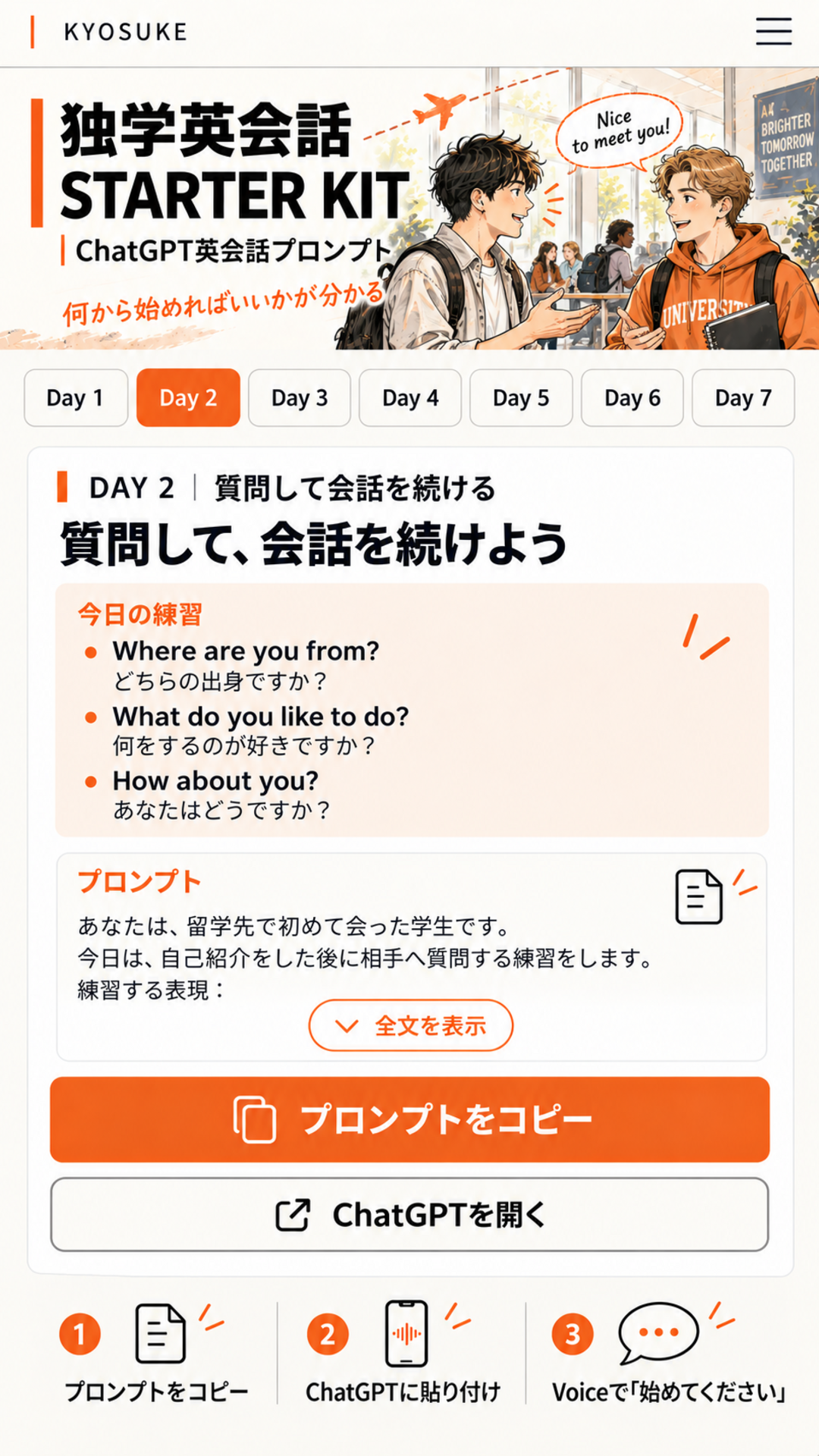819x1456 pixels.
Task: Open the hamburger menu
Action: (x=773, y=32)
